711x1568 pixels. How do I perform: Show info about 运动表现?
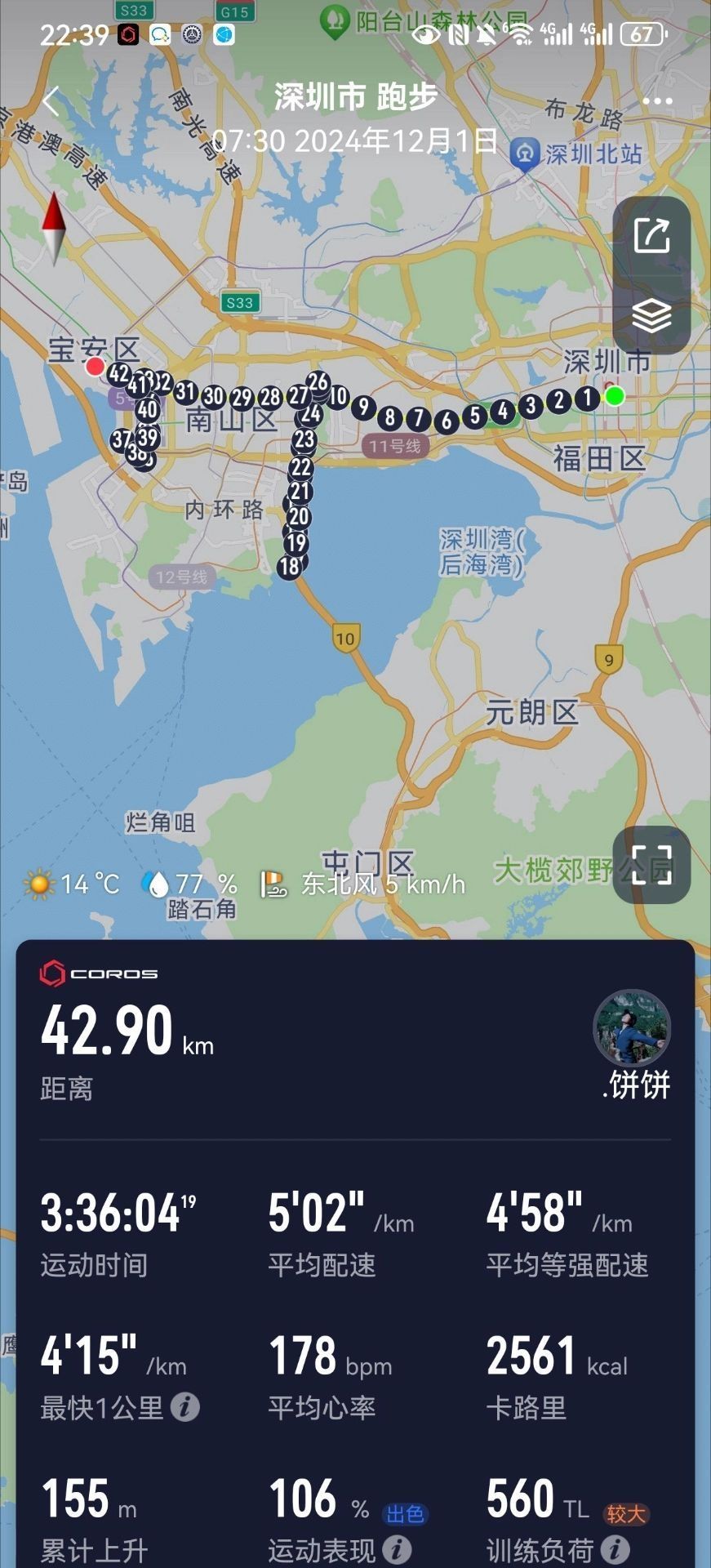pyautogui.click(x=398, y=1549)
